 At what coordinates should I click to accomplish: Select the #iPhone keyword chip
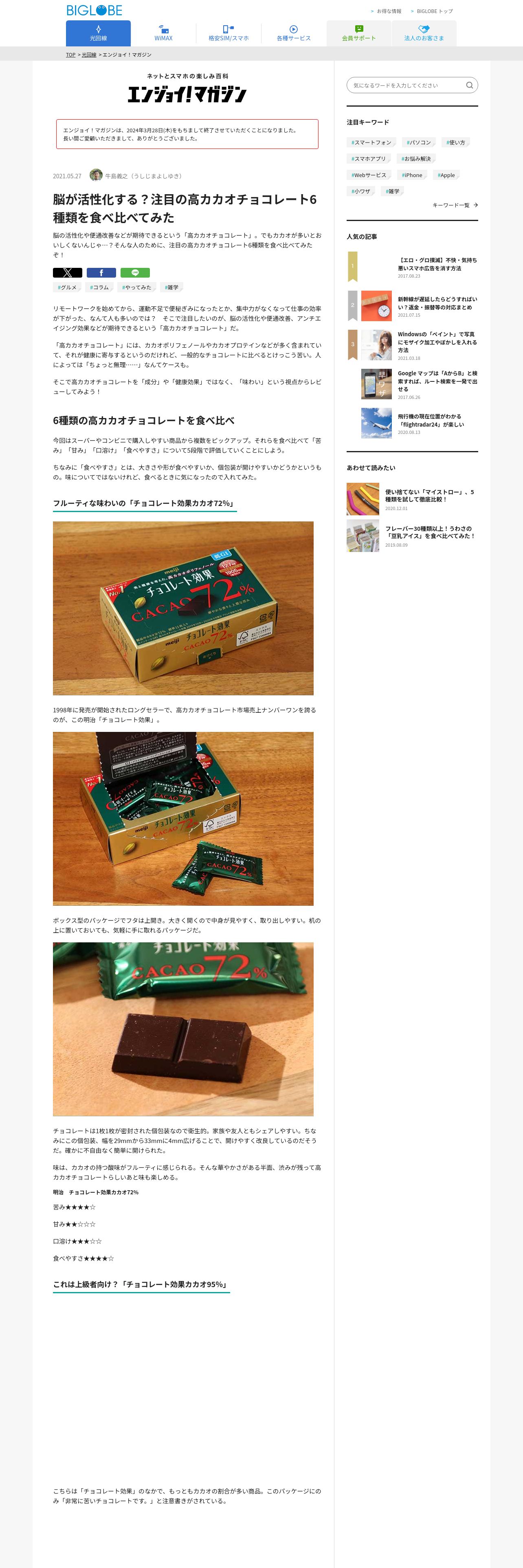(x=412, y=175)
